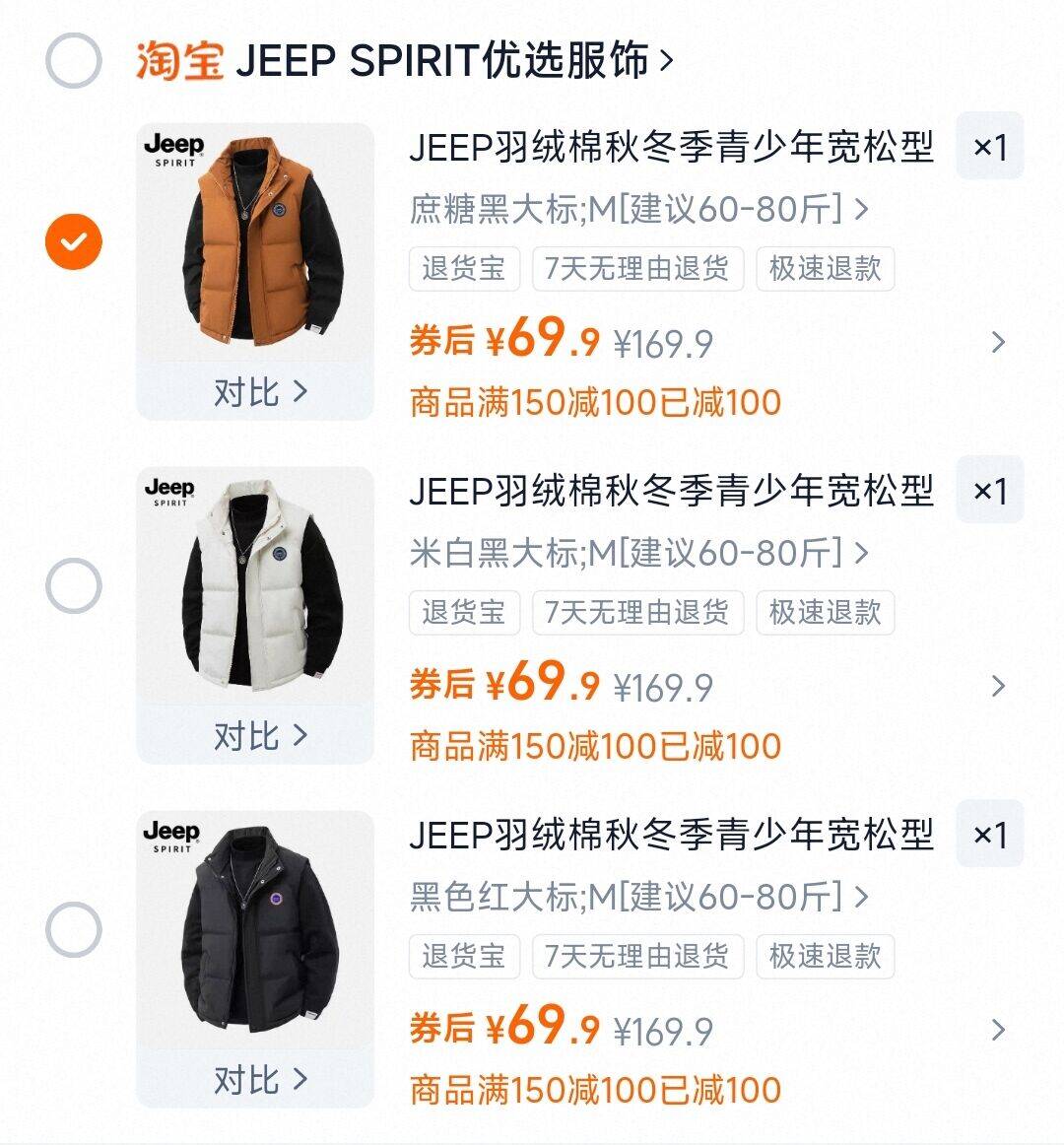Expand price details for the 黑色红大标 vest
1064x1145 pixels.
pyautogui.click(x=998, y=1031)
